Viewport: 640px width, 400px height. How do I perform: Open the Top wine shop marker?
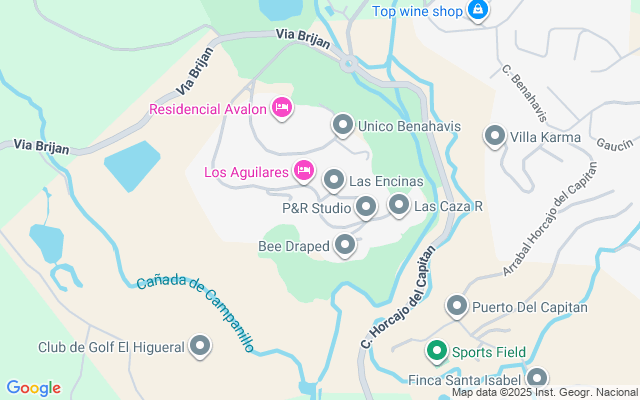coord(478,11)
